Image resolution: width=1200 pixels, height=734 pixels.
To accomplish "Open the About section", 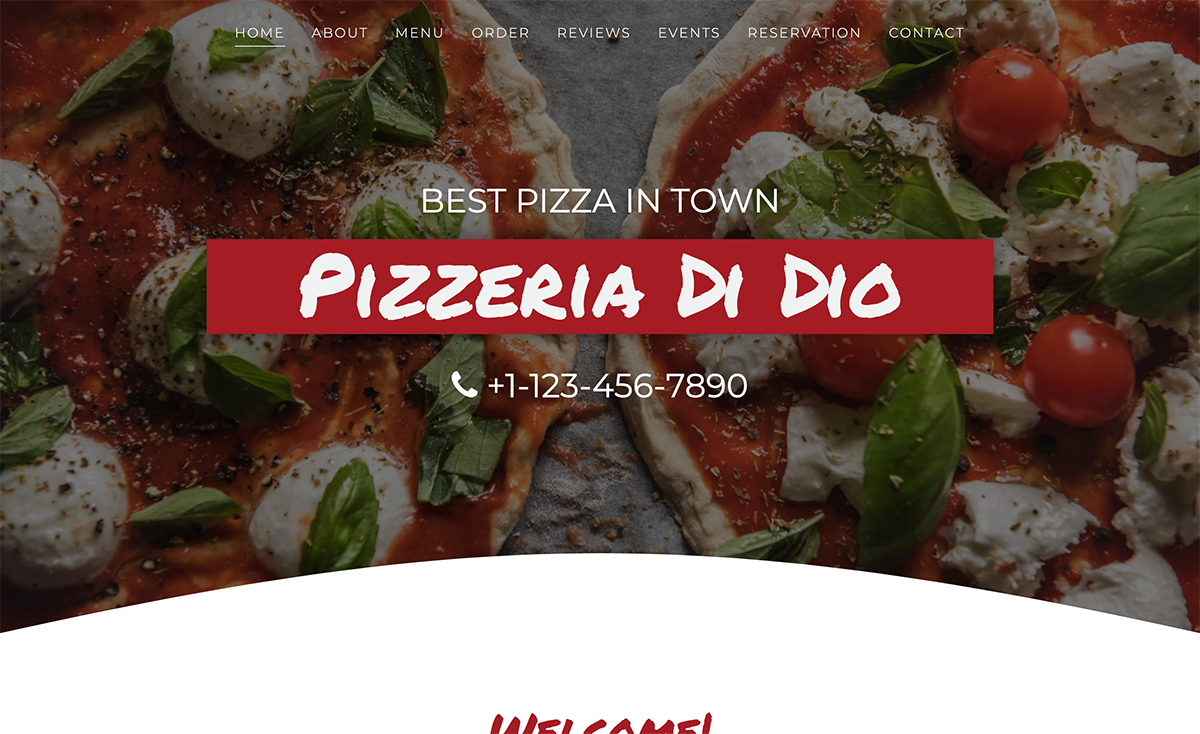I will pyautogui.click(x=340, y=33).
